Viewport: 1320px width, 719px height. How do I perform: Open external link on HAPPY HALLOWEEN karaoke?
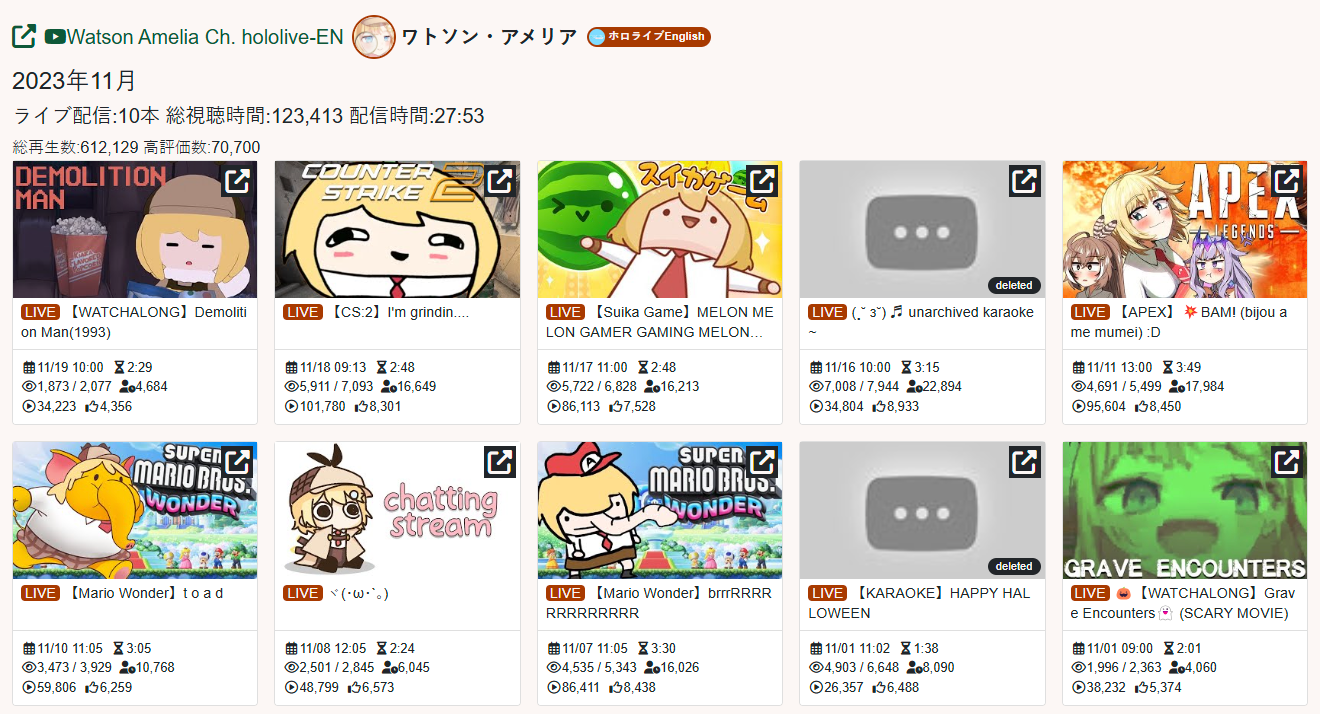click(x=1024, y=462)
